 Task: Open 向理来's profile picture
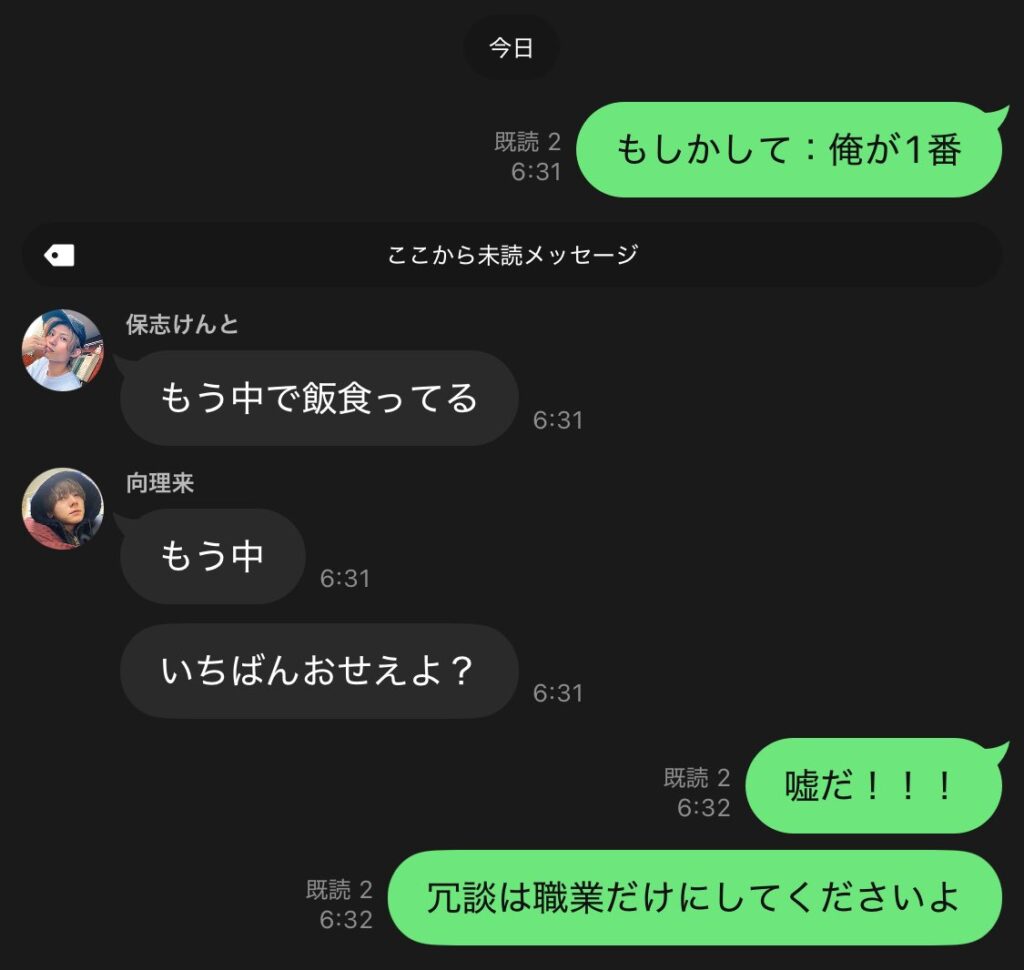pos(63,509)
